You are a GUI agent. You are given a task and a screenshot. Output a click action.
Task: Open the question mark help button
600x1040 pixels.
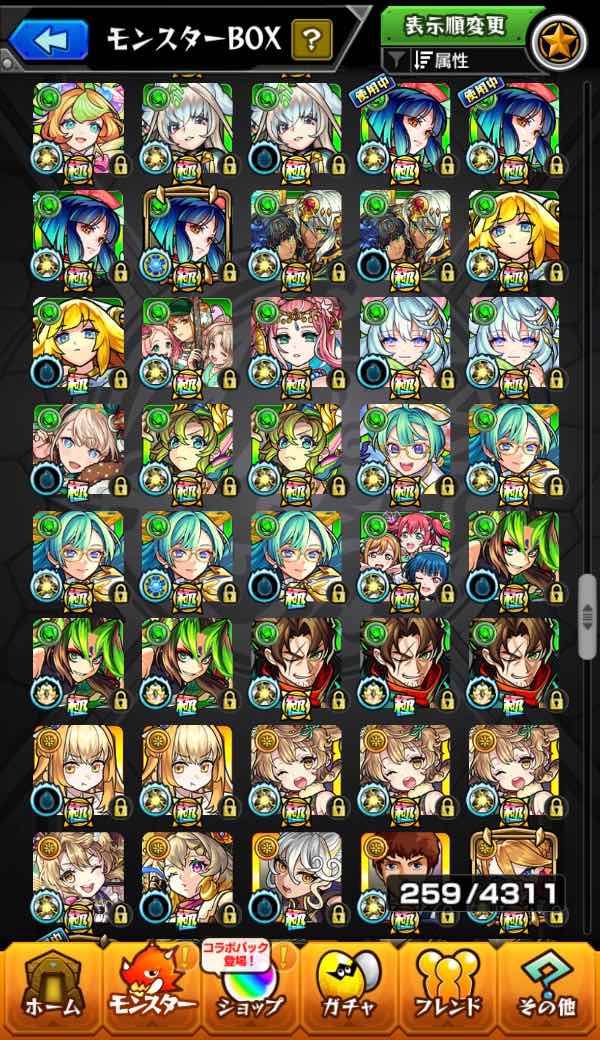point(312,40)
